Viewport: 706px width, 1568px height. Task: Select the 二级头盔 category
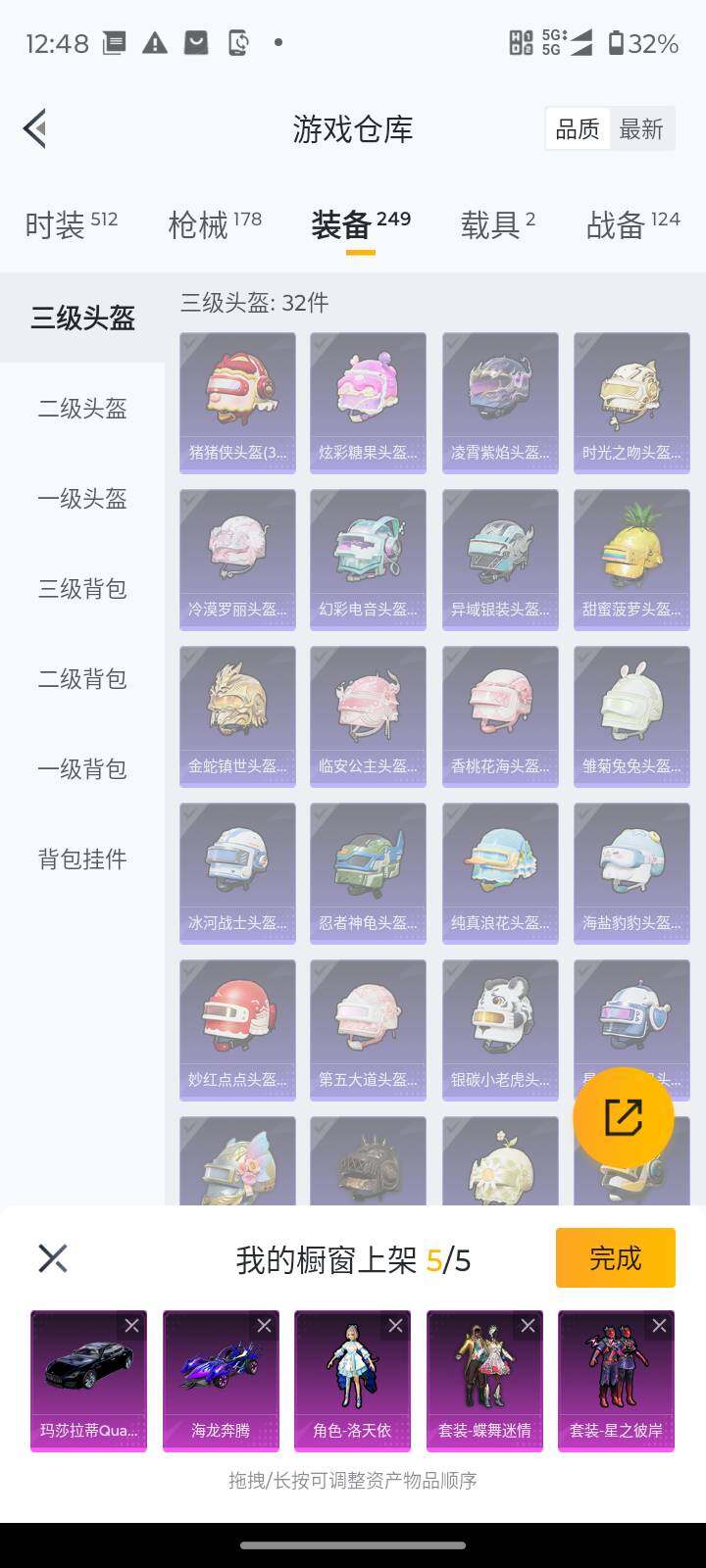tap(80, 410)
